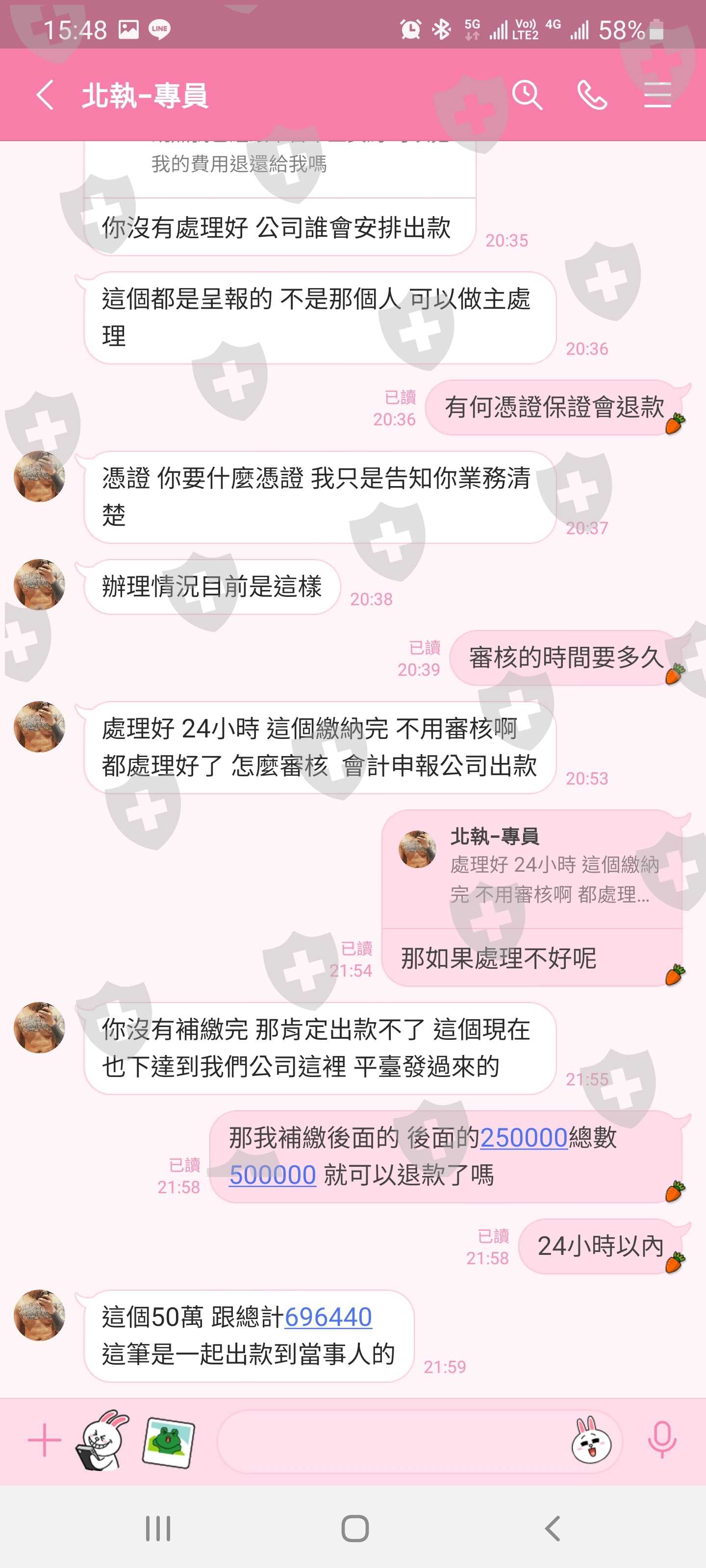Screen dimensions: 706x1568
Task: Tap the system home button
Action: pos(354,1528)
